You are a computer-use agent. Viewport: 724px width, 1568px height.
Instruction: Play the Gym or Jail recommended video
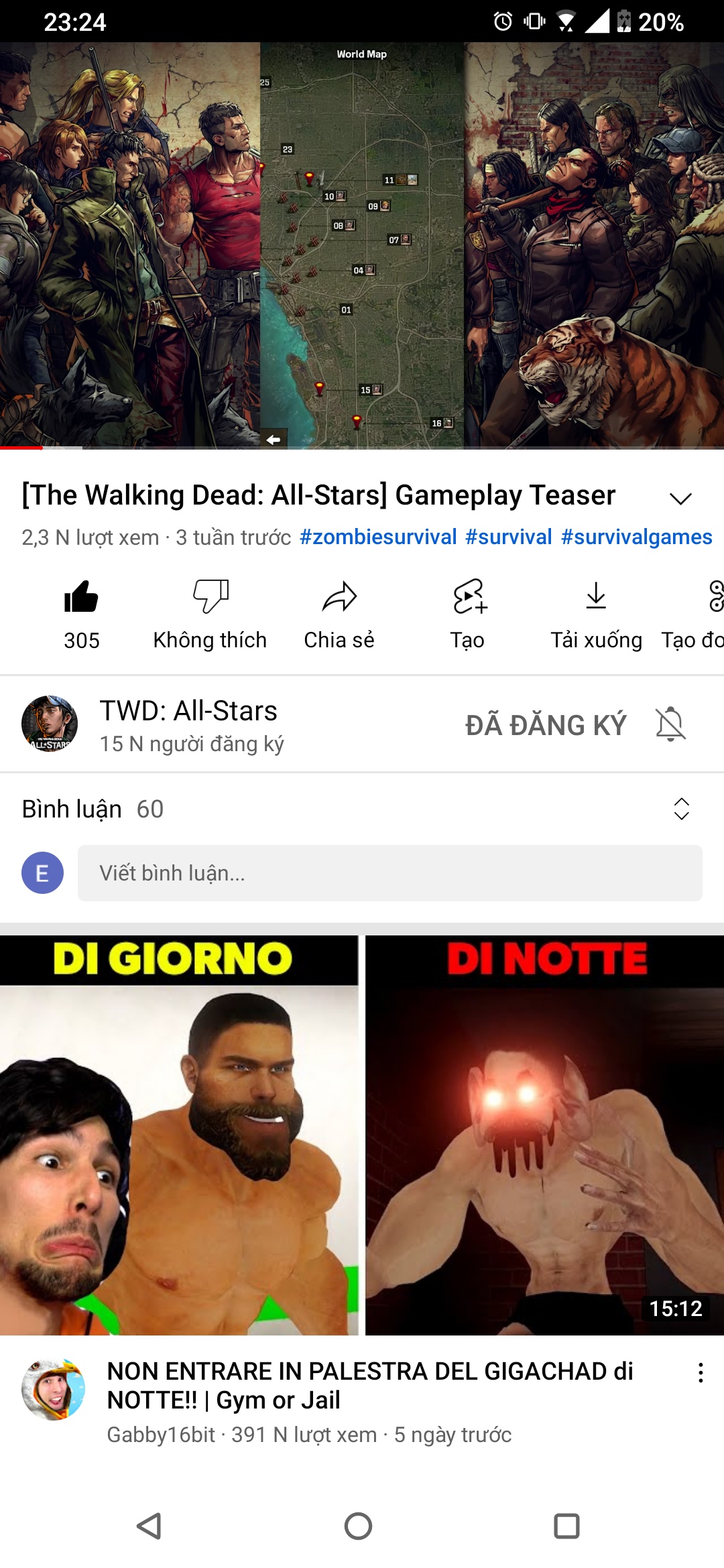(x=362, y=1135)
